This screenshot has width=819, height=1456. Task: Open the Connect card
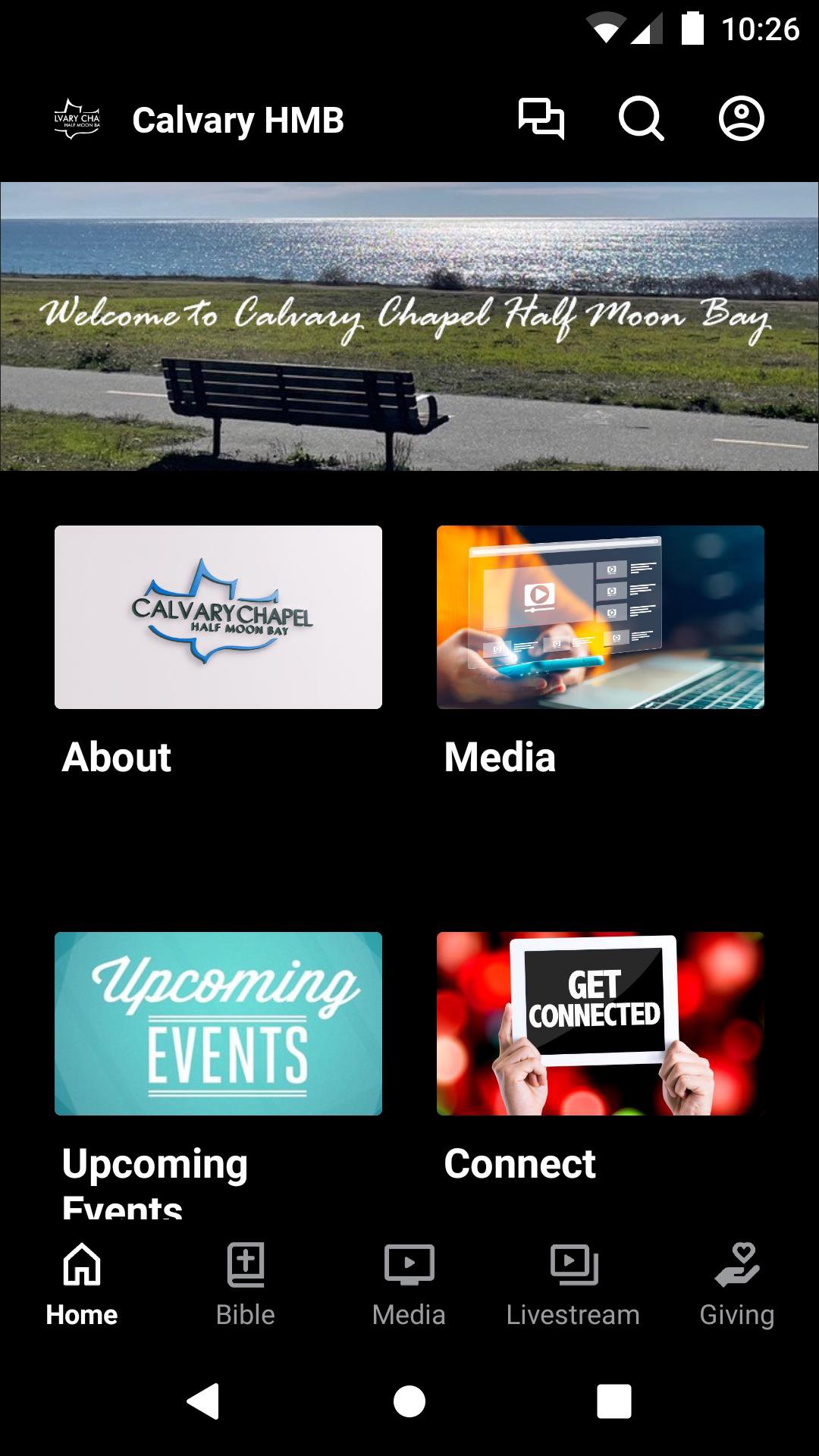point(601,1024)
